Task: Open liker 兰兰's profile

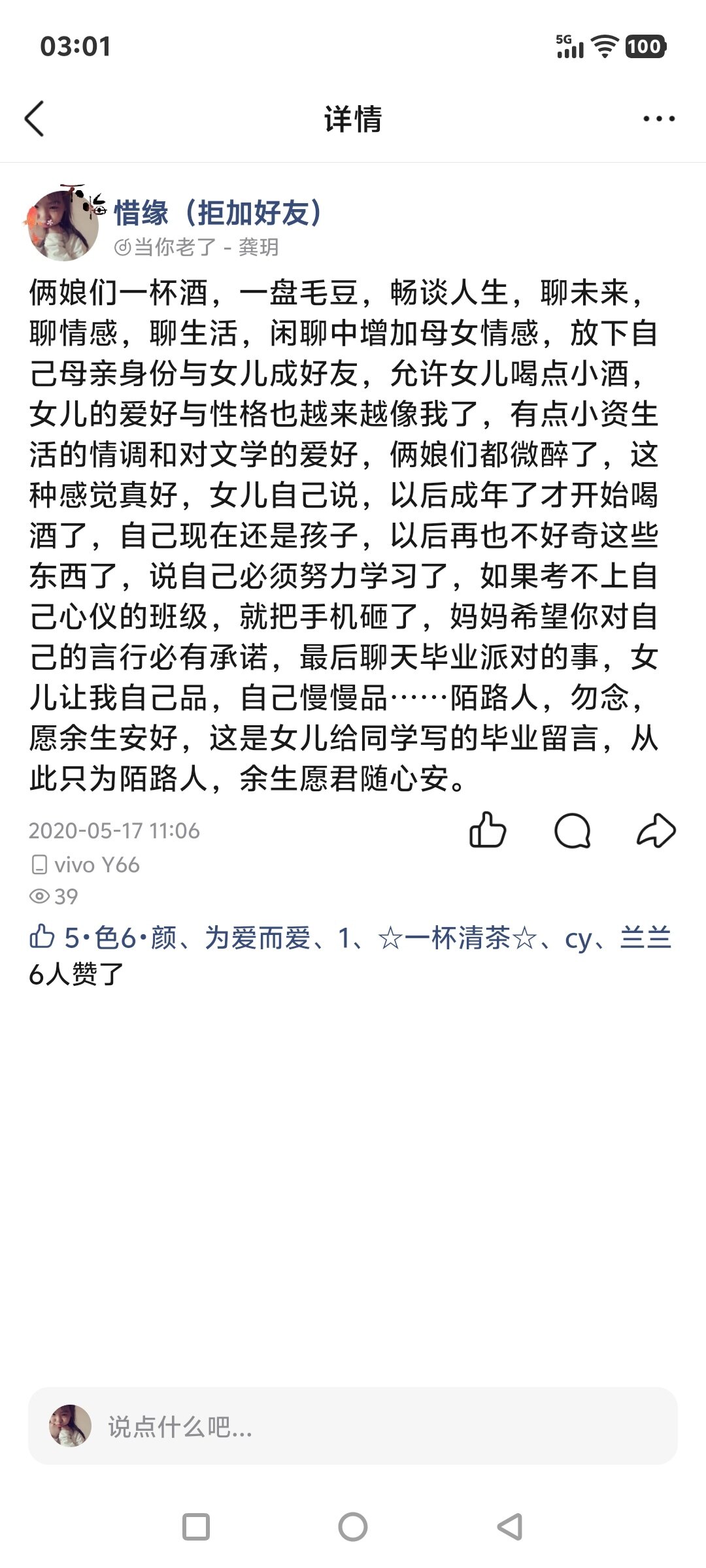Action: pos(646,938)
